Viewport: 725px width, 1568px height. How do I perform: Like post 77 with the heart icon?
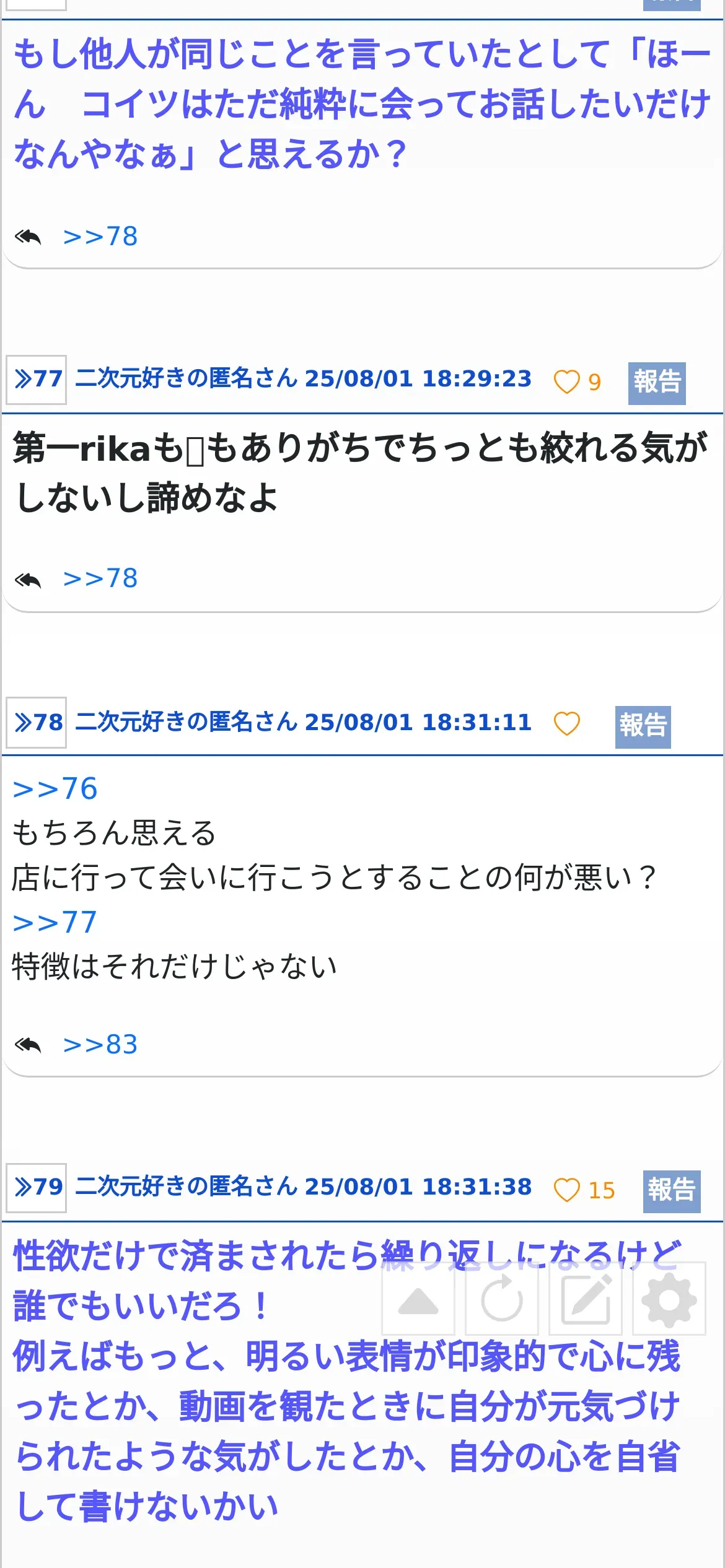[566, 381]
